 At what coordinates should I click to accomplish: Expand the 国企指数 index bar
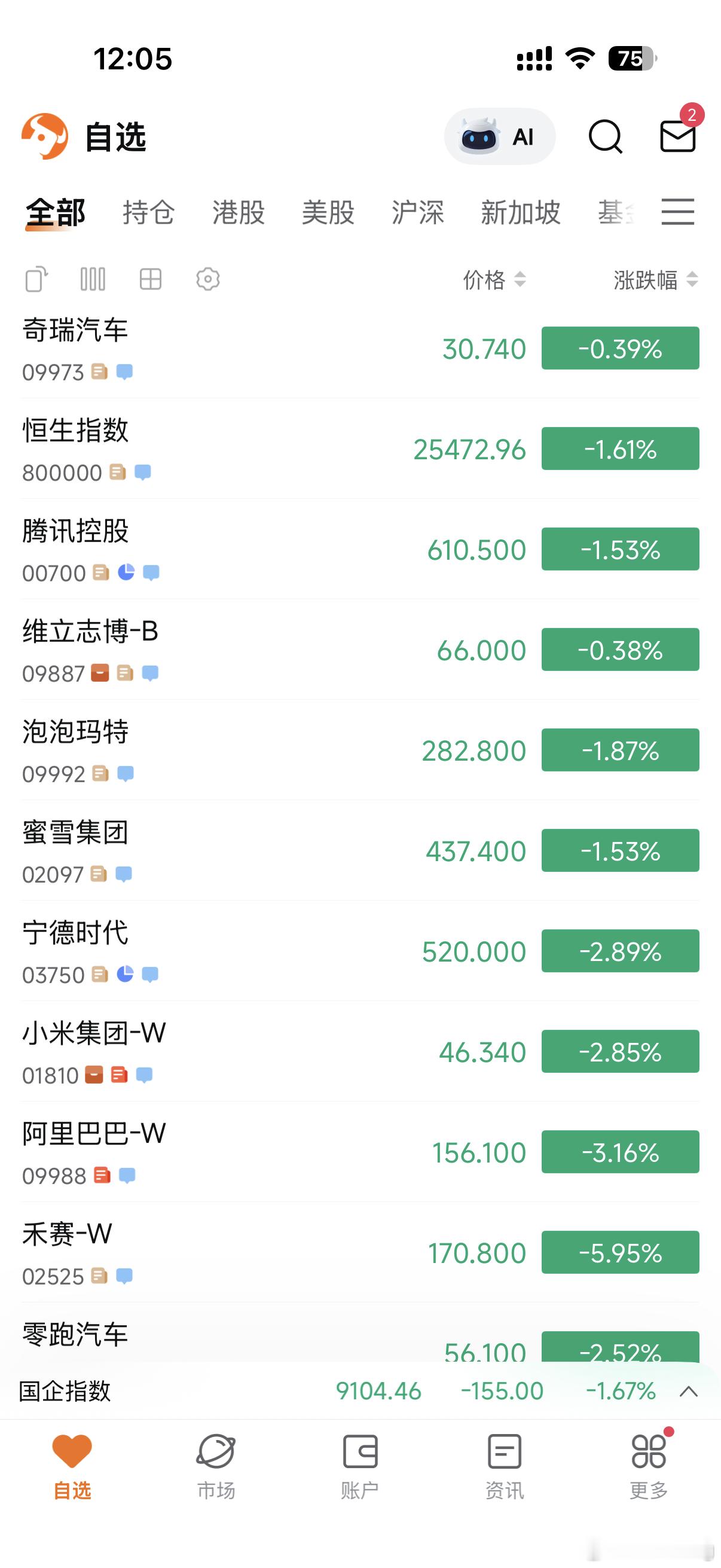[x=688, y=1392]
